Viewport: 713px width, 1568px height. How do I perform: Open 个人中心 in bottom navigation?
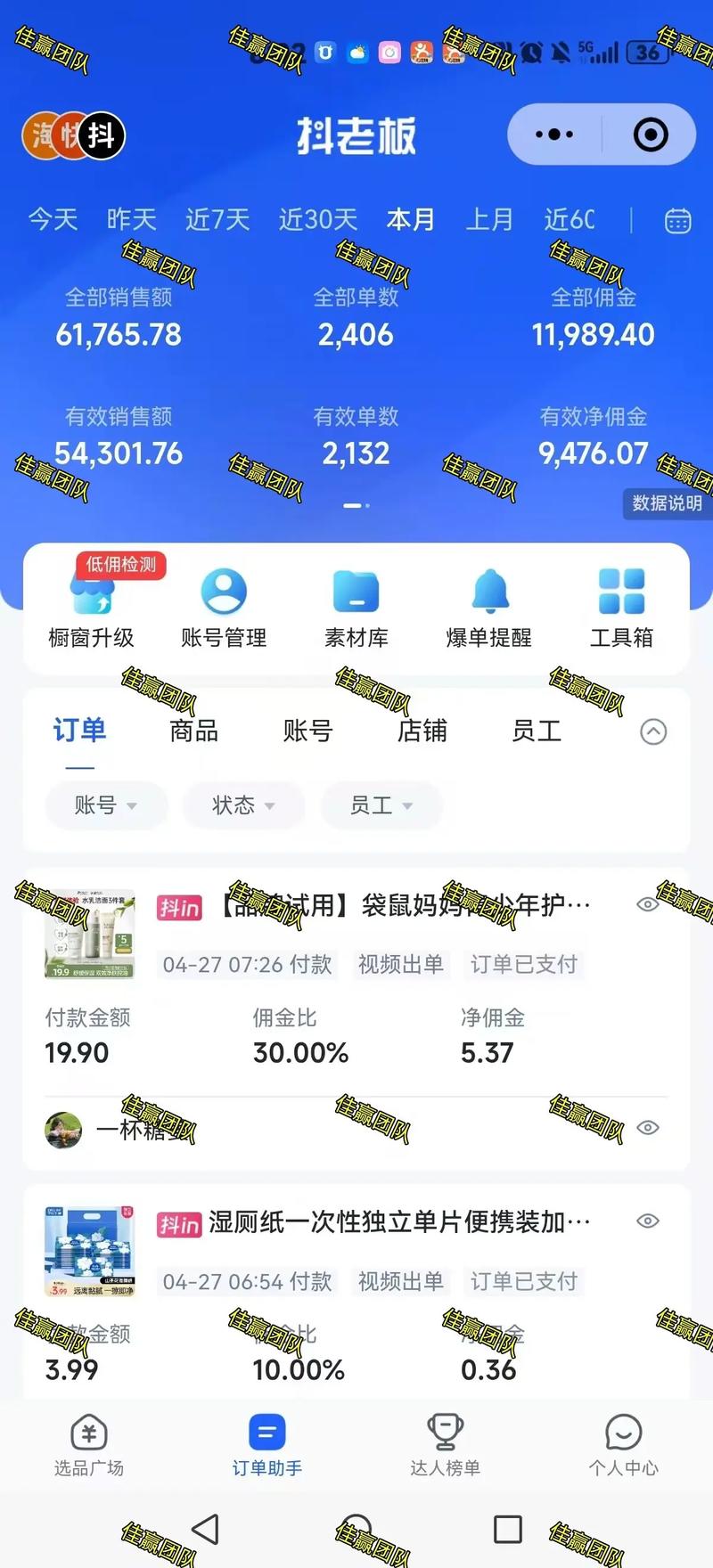[623, 1445]
